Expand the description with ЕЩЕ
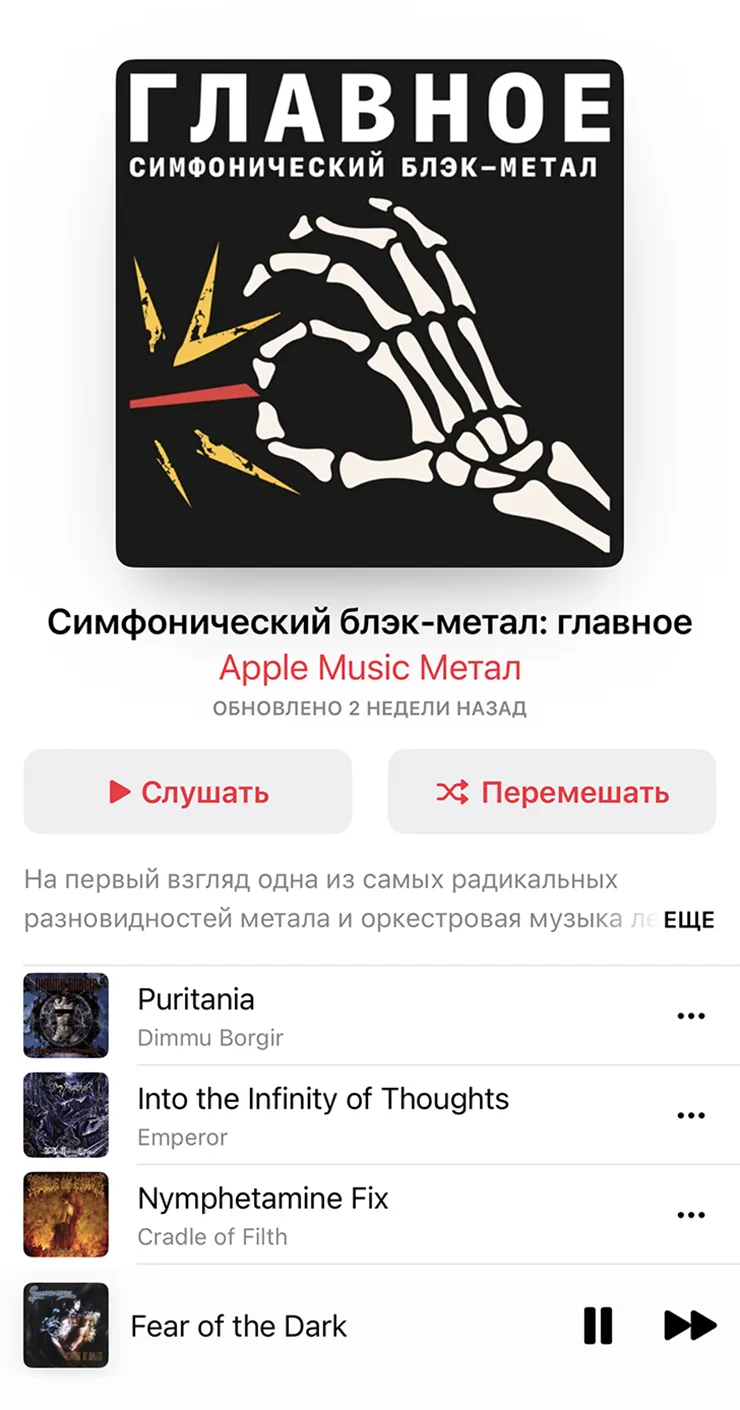 (689, 921)
